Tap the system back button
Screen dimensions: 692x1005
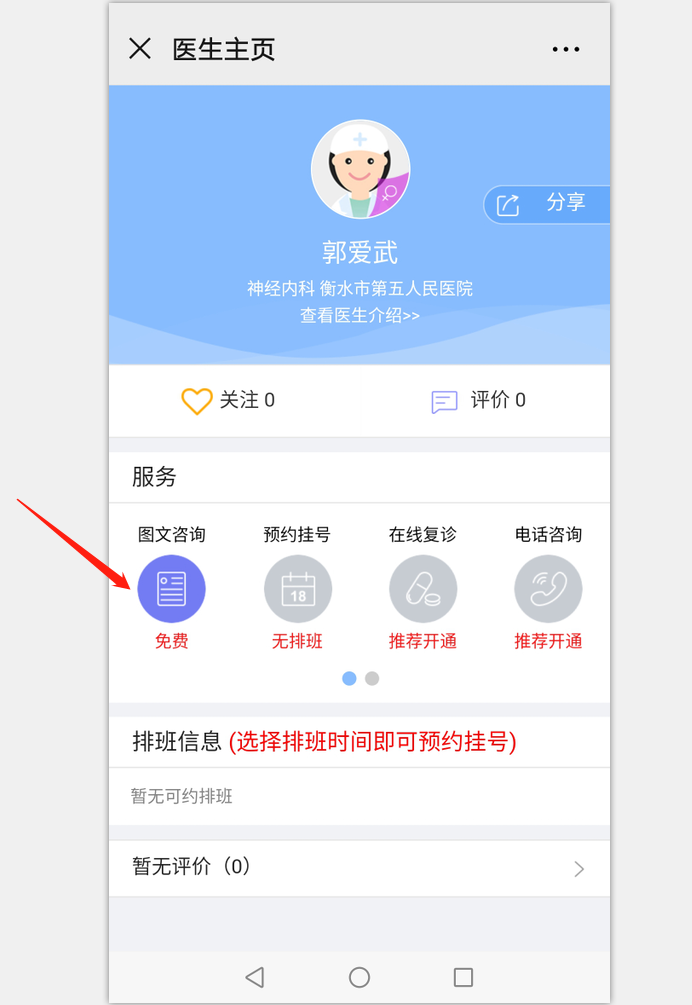pyautogui.click(x=255, y=977)
